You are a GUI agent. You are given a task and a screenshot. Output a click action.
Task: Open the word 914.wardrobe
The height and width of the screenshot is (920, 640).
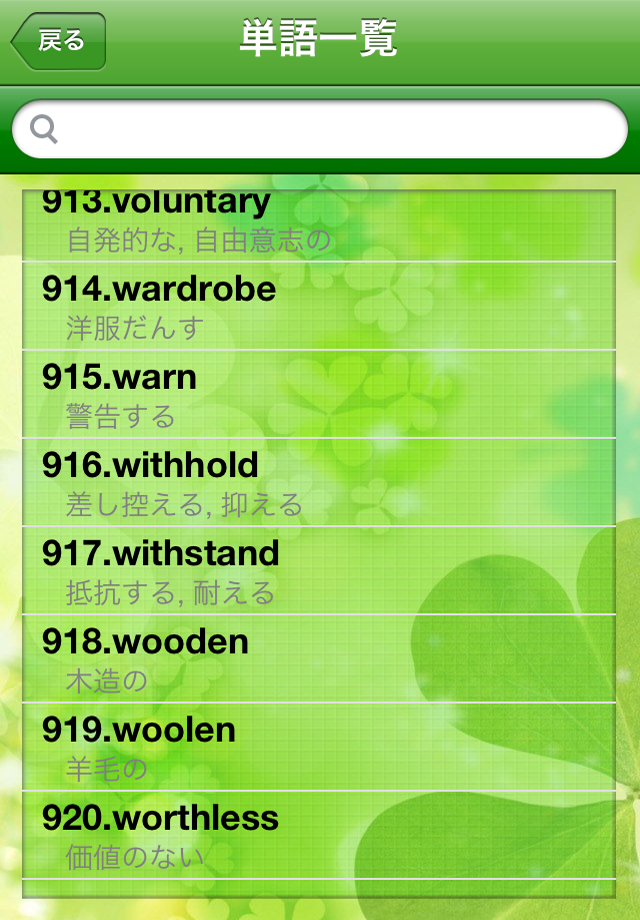click(318, 306)
